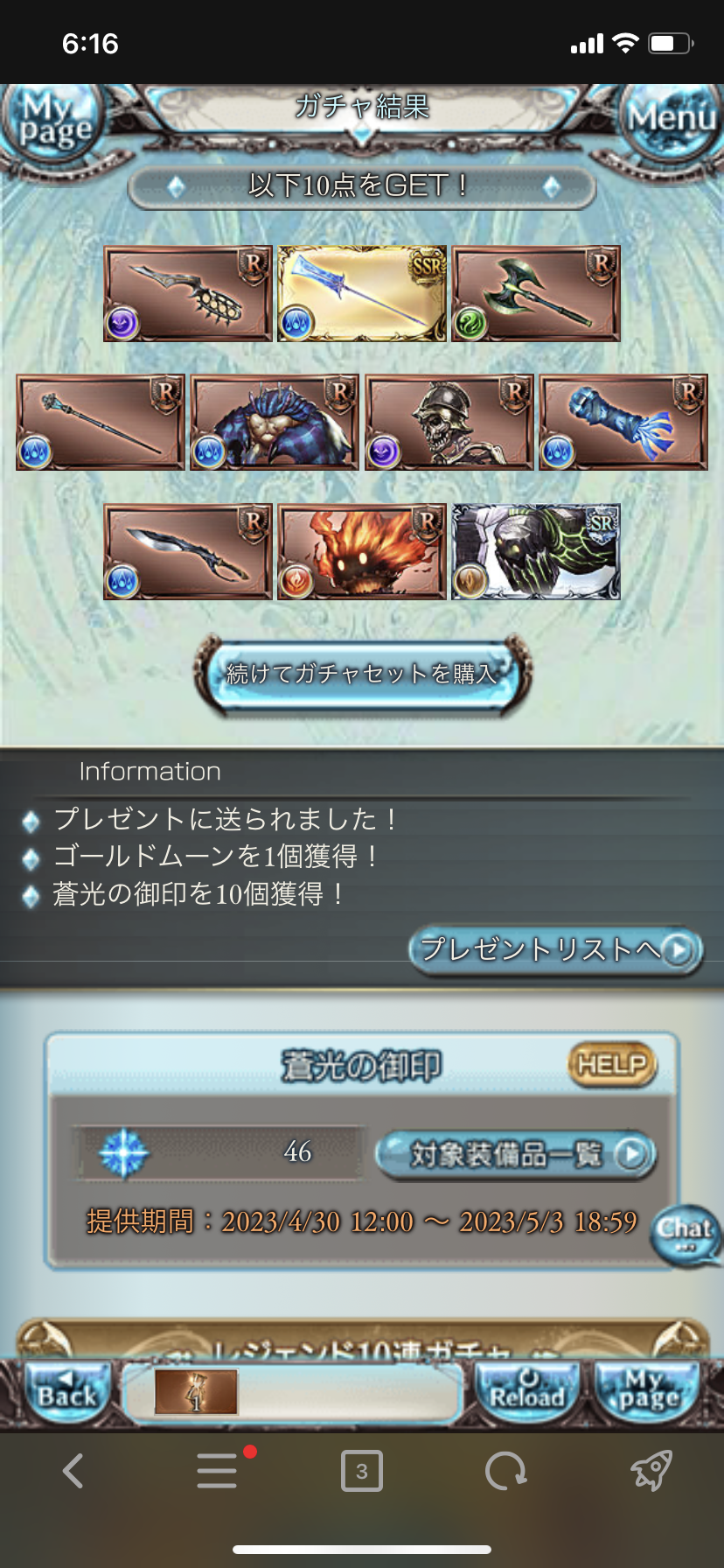Viewport: 724px width, 1568px height.
Task: Reload the game page
Action: pyautogui.click(x=527, y=1391)
